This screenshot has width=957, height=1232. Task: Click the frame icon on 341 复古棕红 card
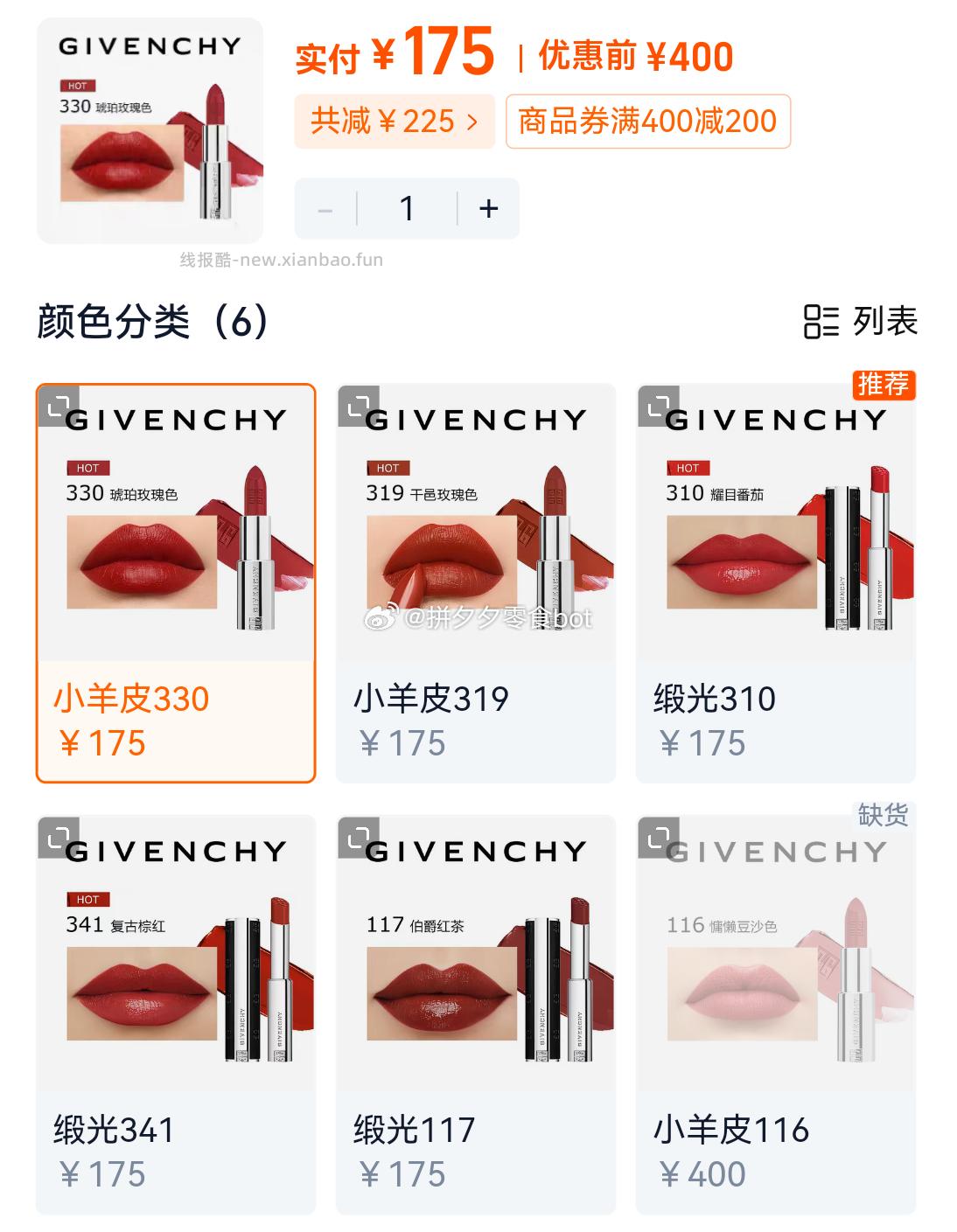coord(58,835)
